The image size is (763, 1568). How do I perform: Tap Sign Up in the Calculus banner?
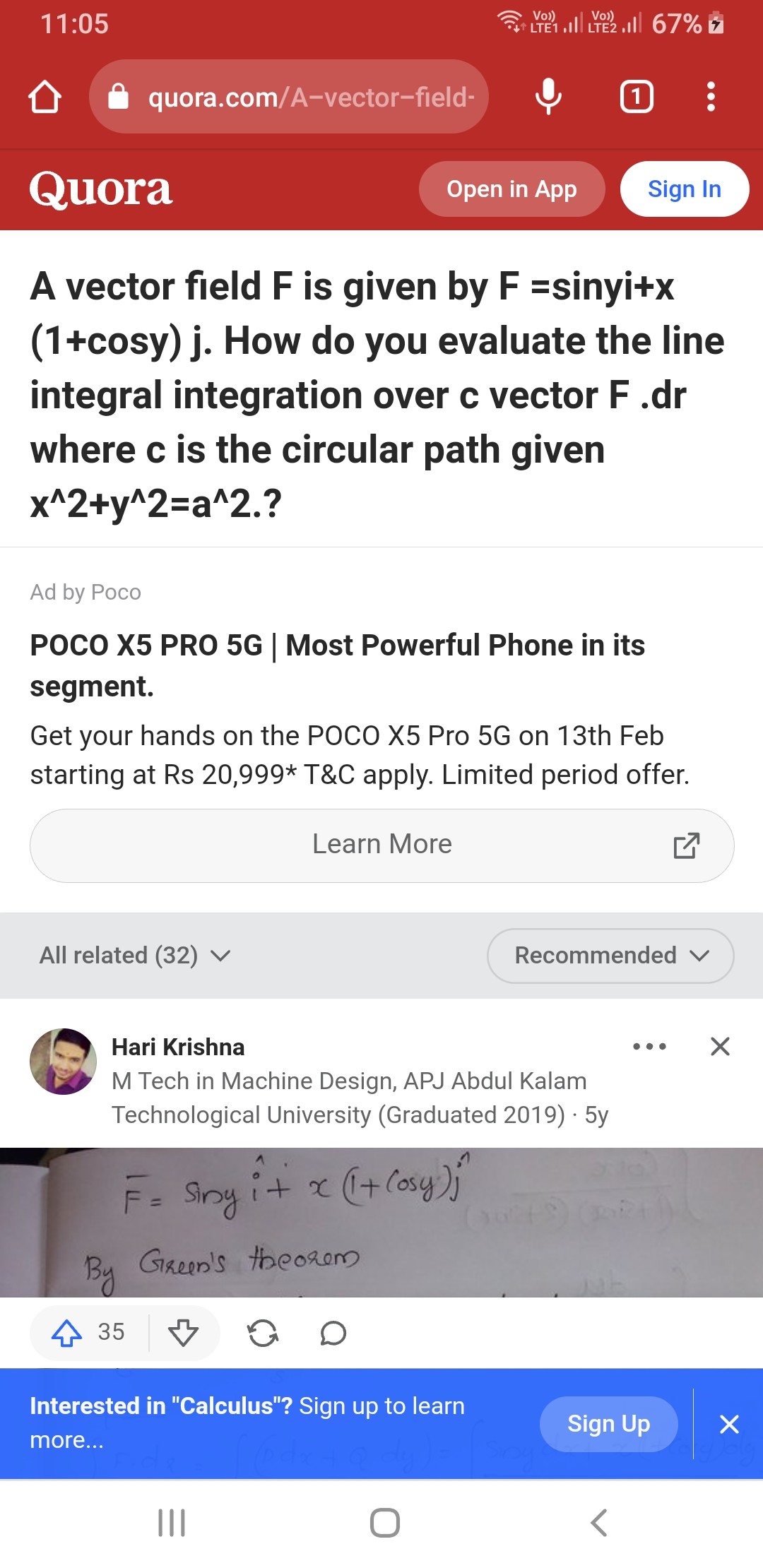point(608,1424)
